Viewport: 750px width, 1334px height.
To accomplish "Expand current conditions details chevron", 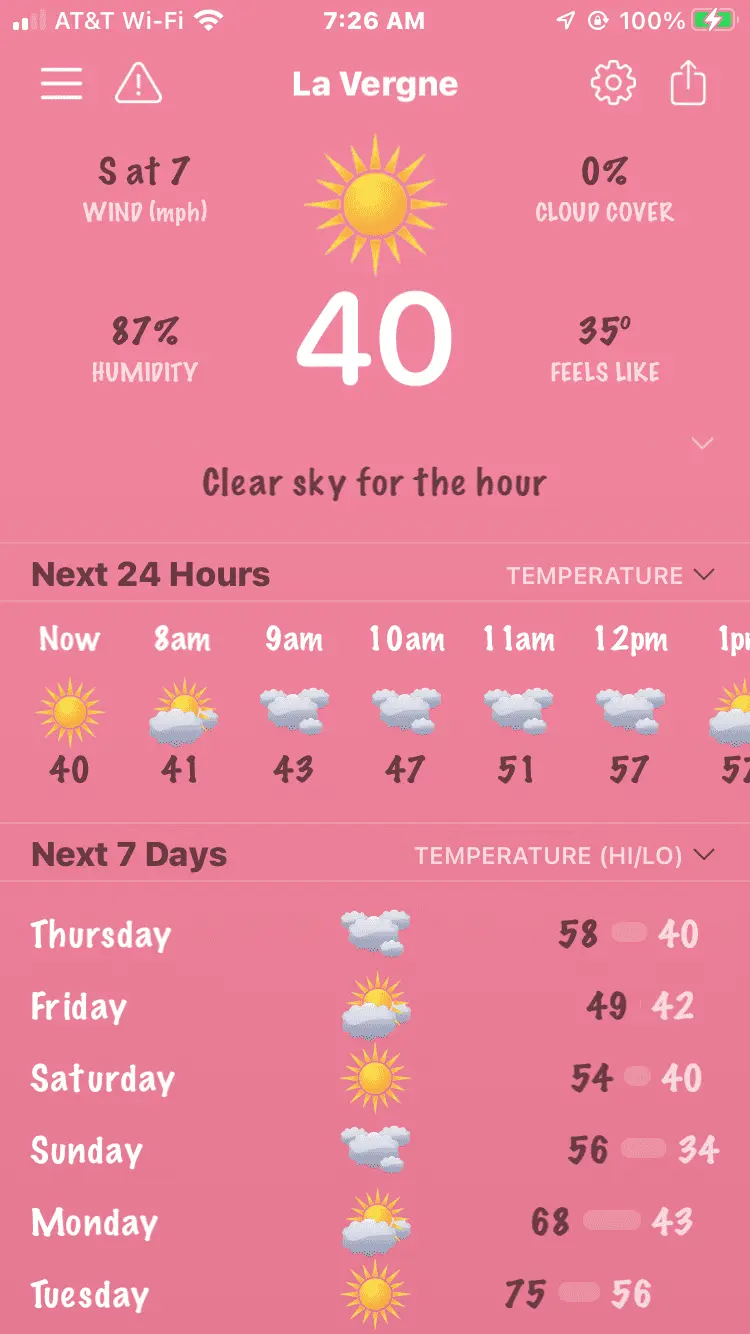I will click(703, 443).
